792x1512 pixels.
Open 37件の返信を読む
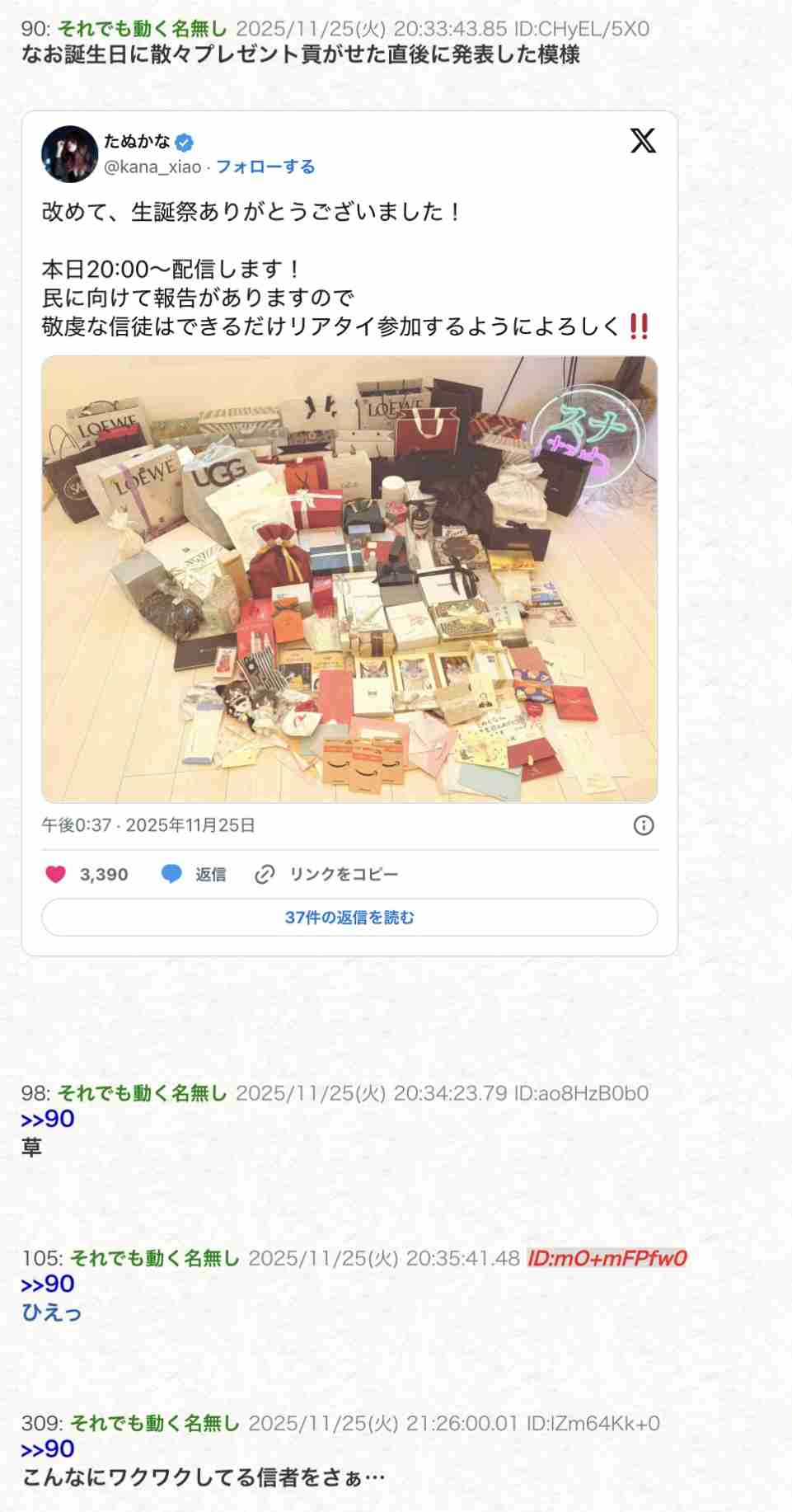pos(351,917)
